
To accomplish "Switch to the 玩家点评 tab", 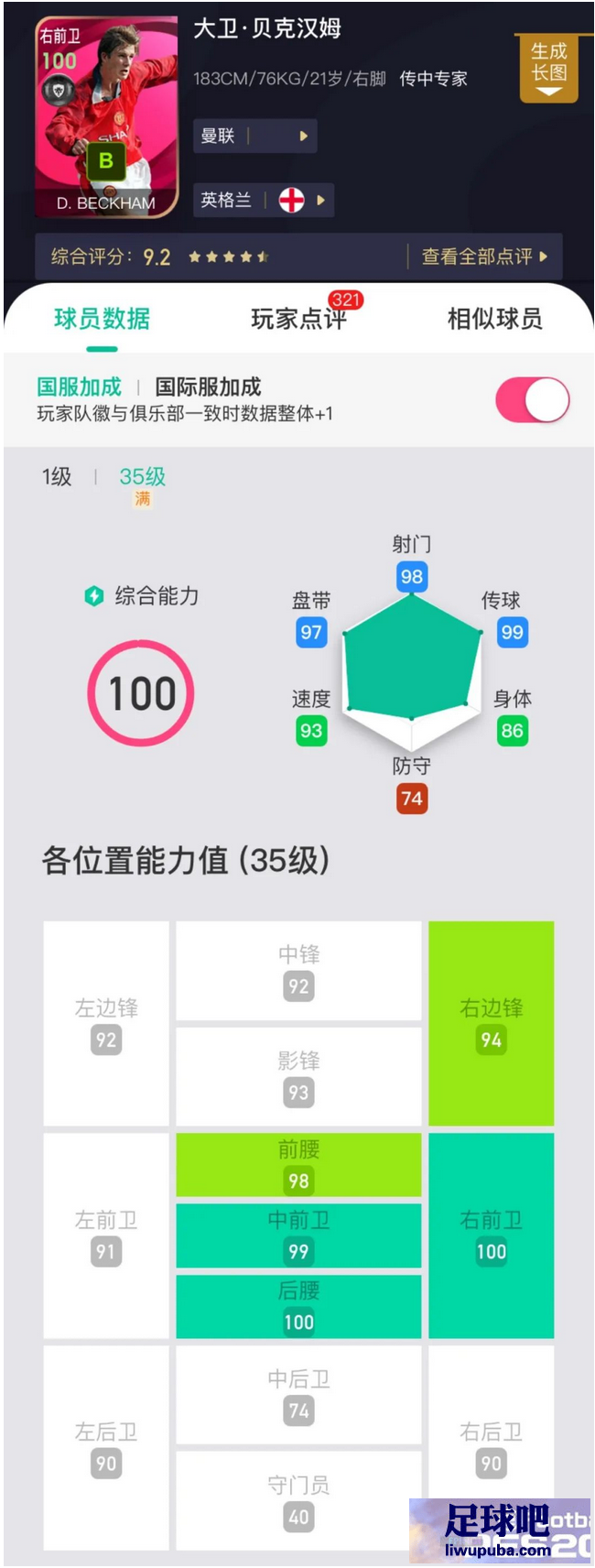I will pos(298,319).
